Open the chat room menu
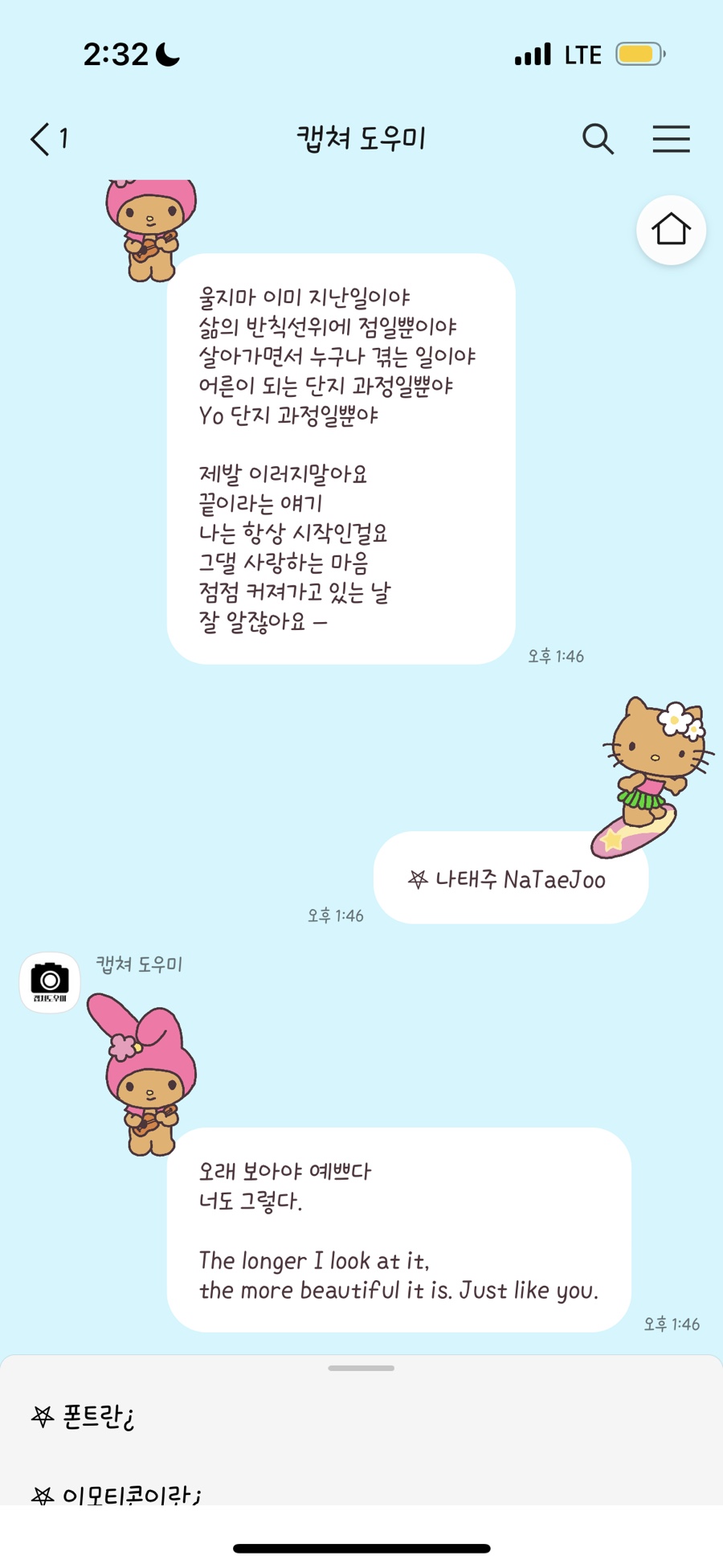The width and height of the screenshot is (723, 1568). [x=671, y=139]
